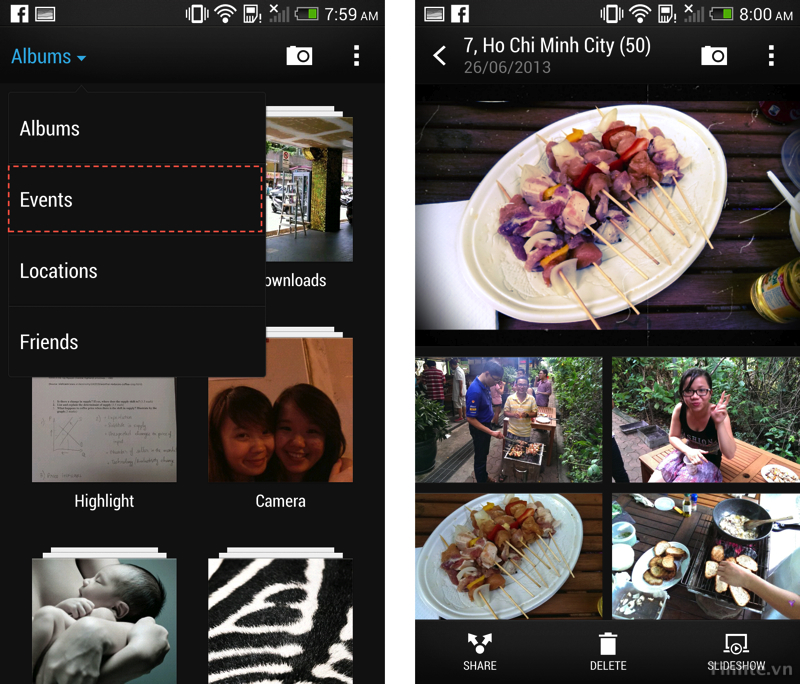
Task: Pick Friends from the dropdown list
Action: (x=135, y=342)
